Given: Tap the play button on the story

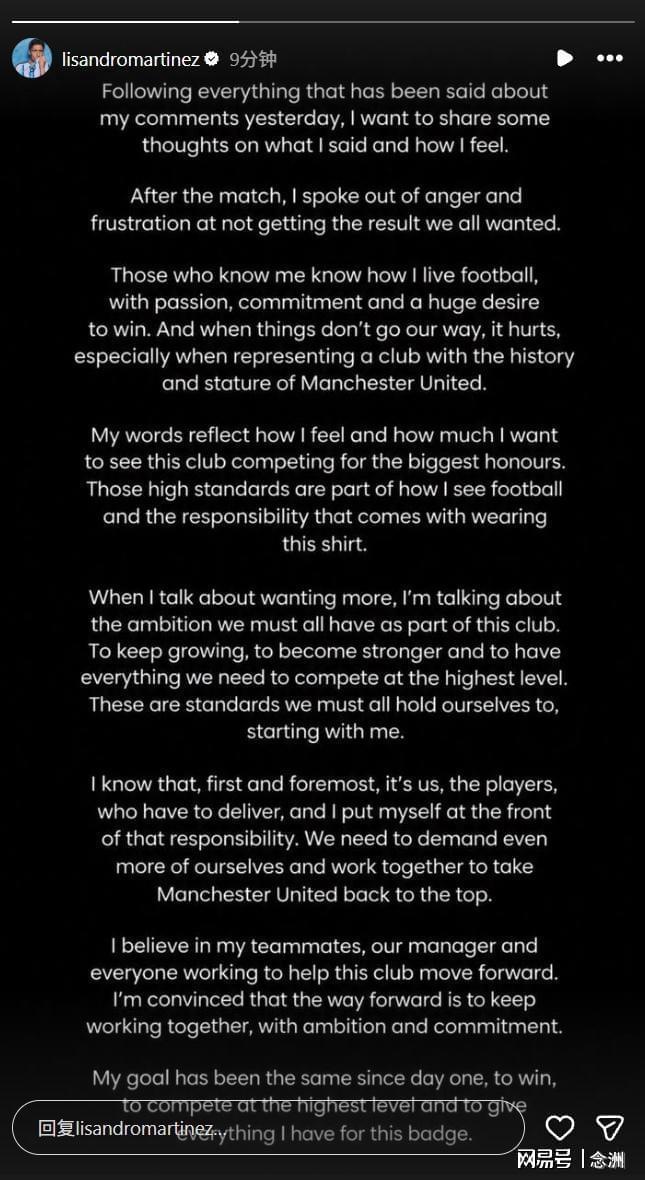Looking at the screenshot, I should coord(564,58).
